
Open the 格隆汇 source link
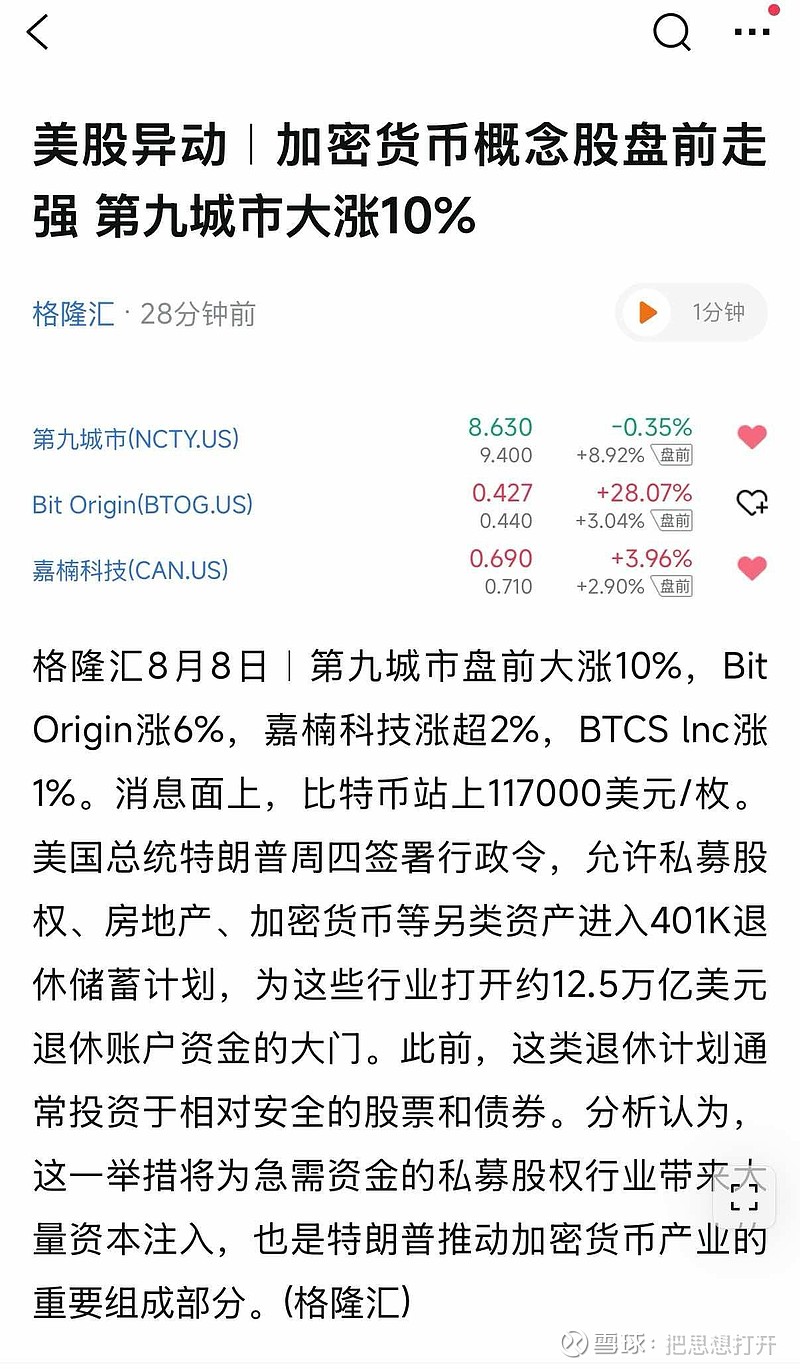73,314
